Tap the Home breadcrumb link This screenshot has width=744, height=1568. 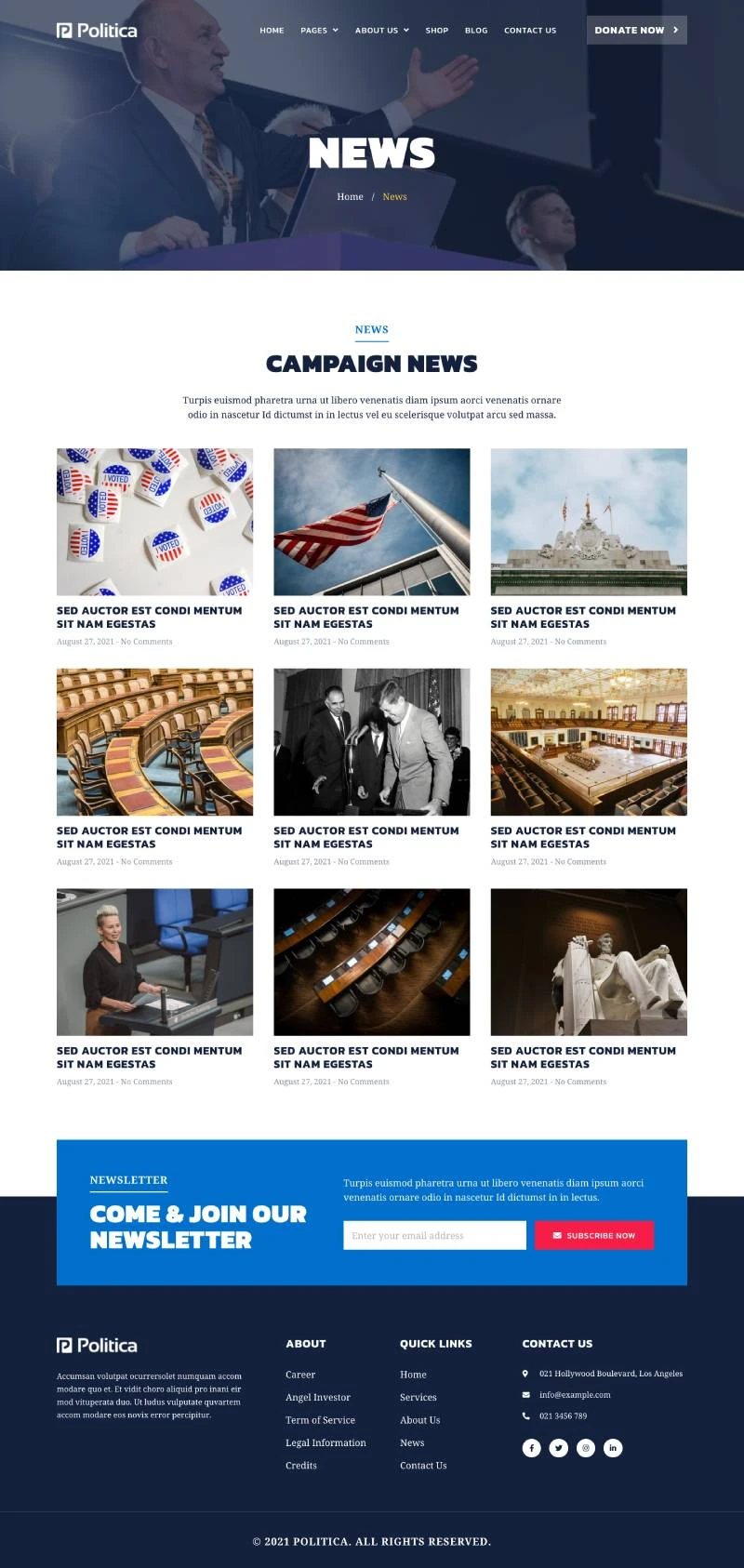tap(350, 197)
